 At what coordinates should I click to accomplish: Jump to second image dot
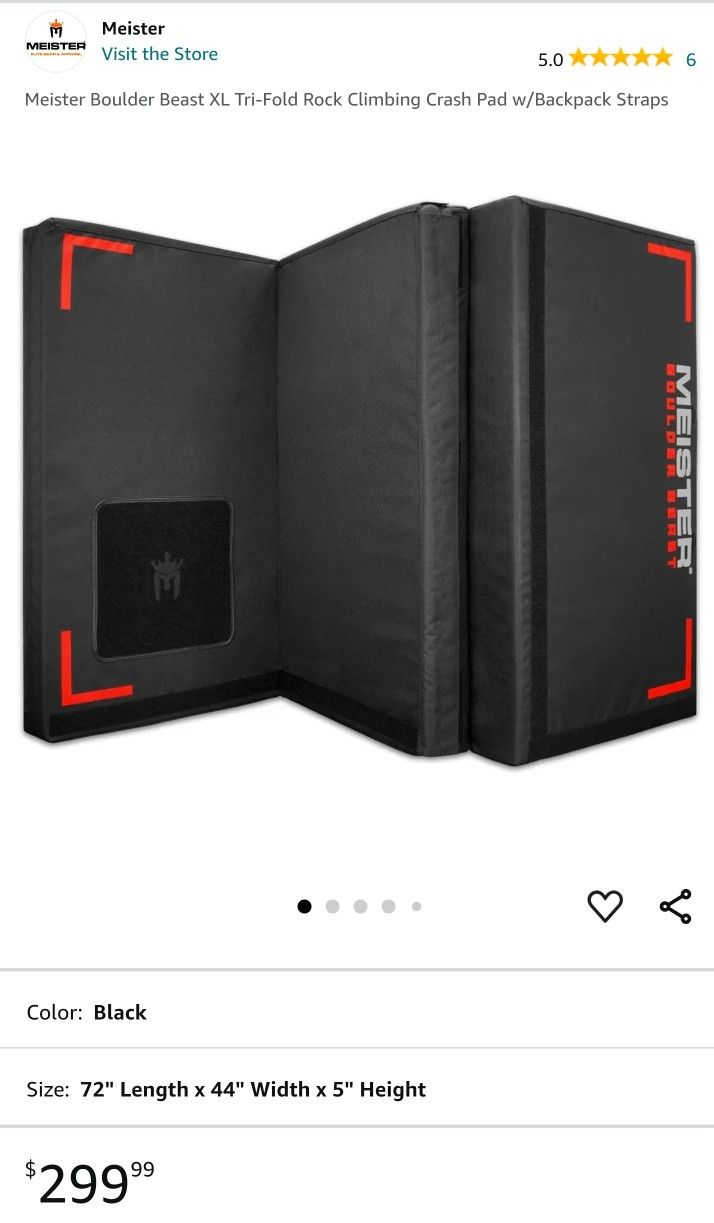[332, 906]
